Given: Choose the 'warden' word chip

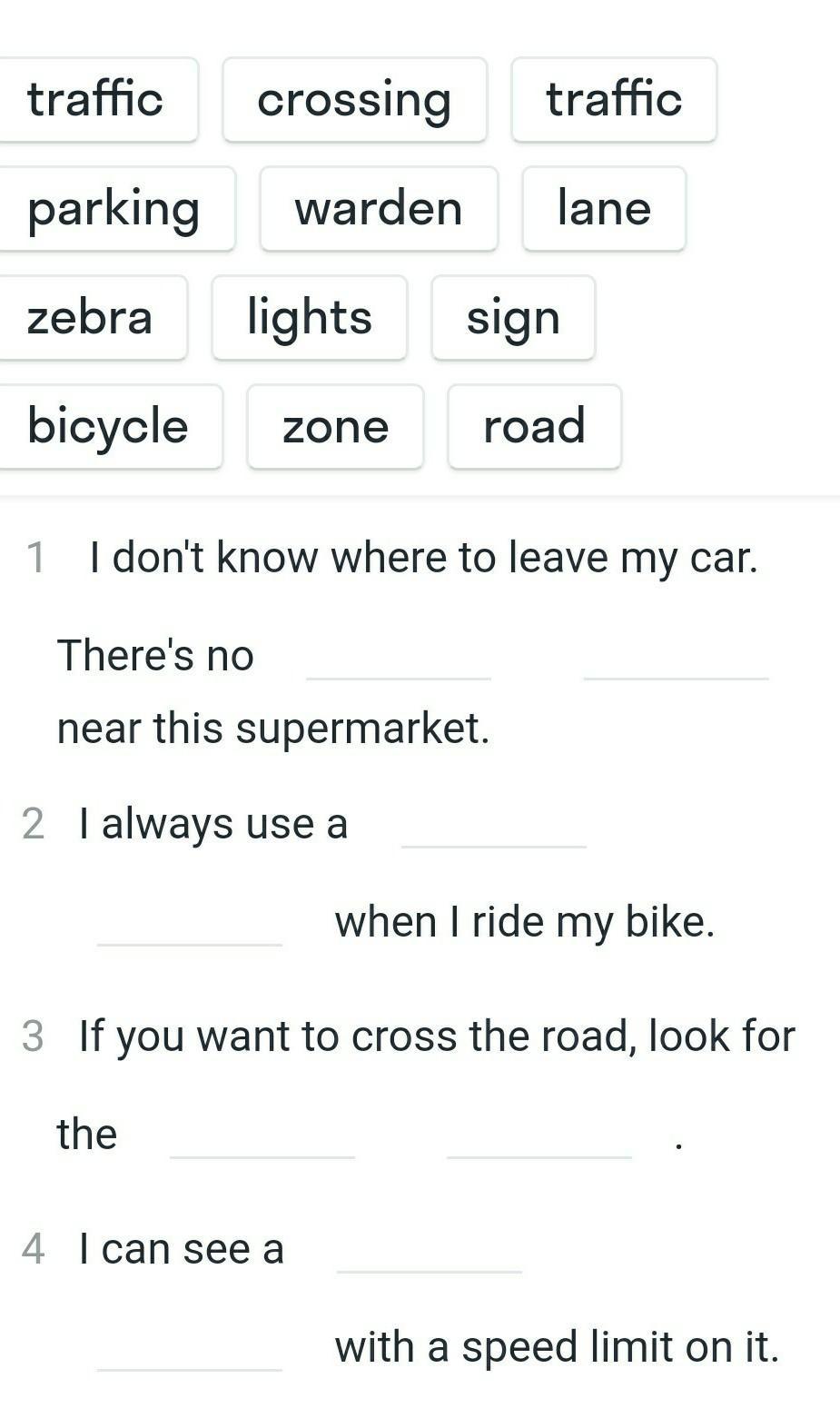Looking at the screenshot, I should 379,209.
